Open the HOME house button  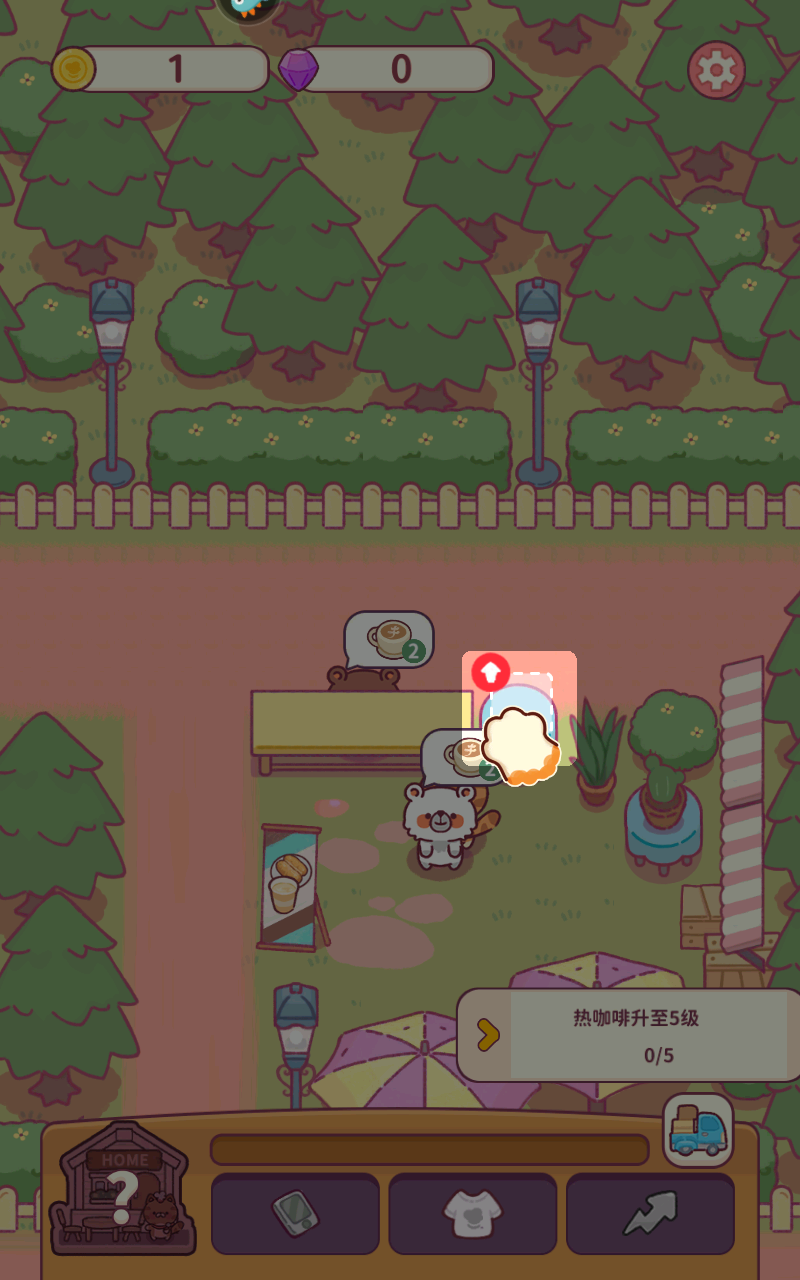(123, 1189)
